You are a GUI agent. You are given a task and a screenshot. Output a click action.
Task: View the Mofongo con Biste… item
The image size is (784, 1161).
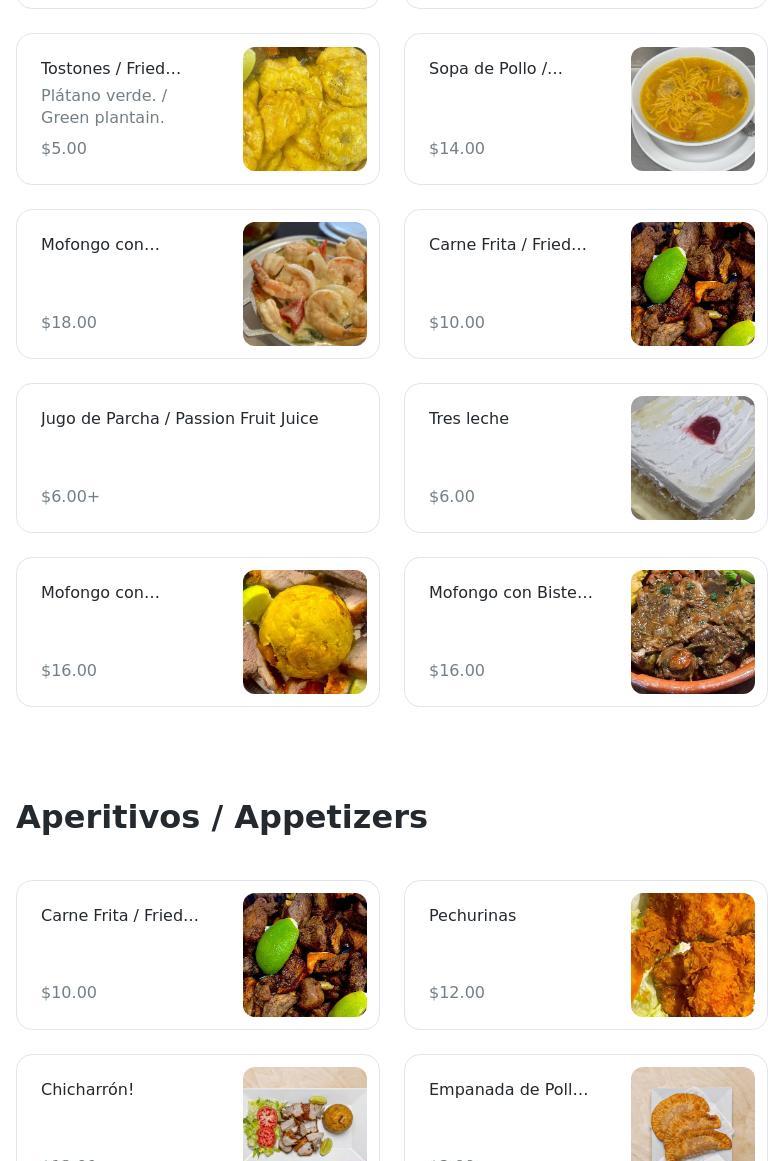coord(585,632)
